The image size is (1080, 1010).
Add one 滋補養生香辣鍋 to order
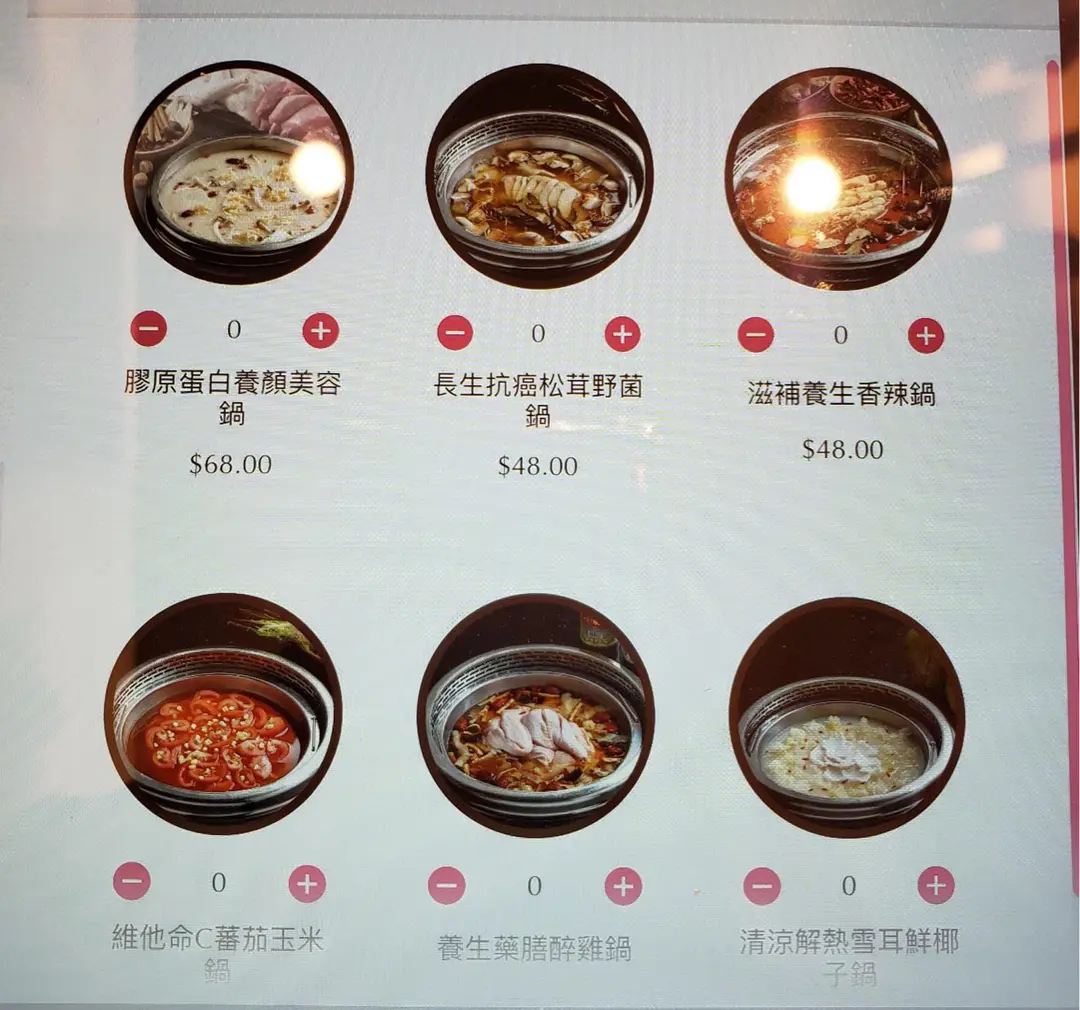(x=926, y=335)
